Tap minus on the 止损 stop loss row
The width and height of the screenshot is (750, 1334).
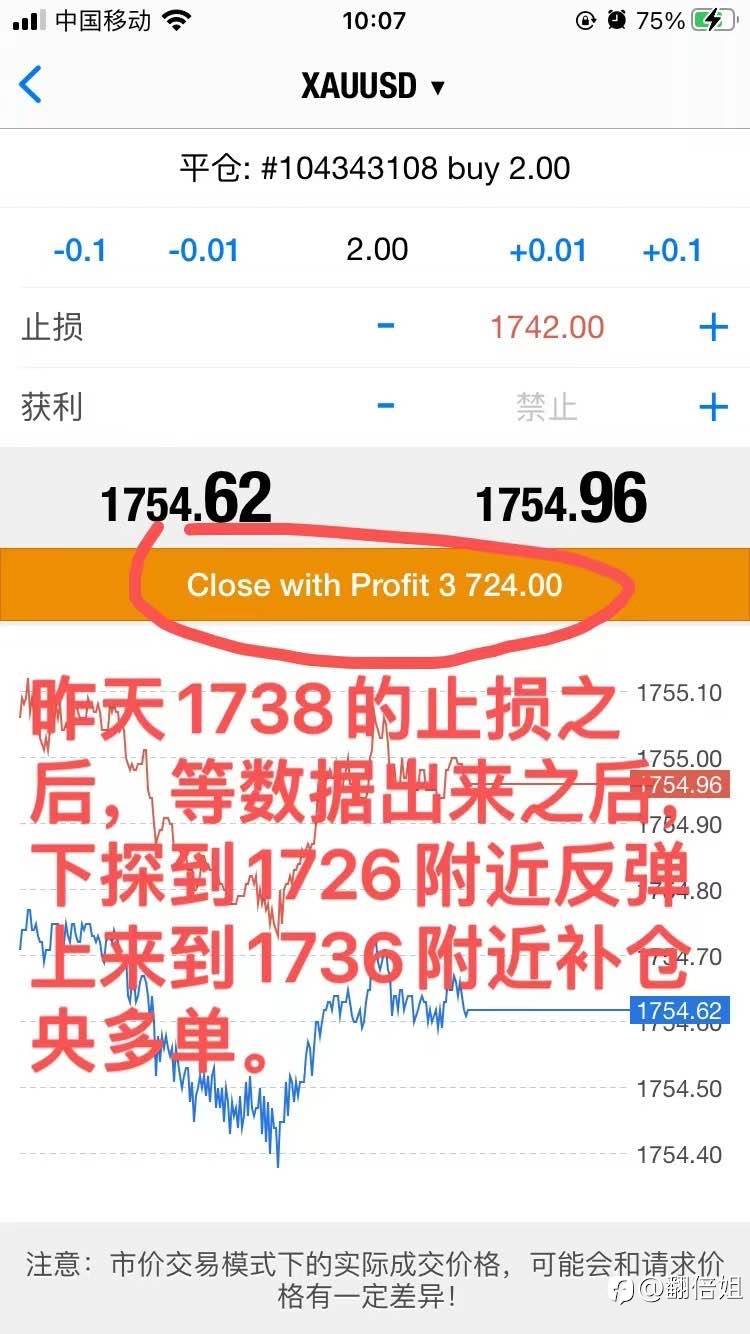click(x=386, y=326)
